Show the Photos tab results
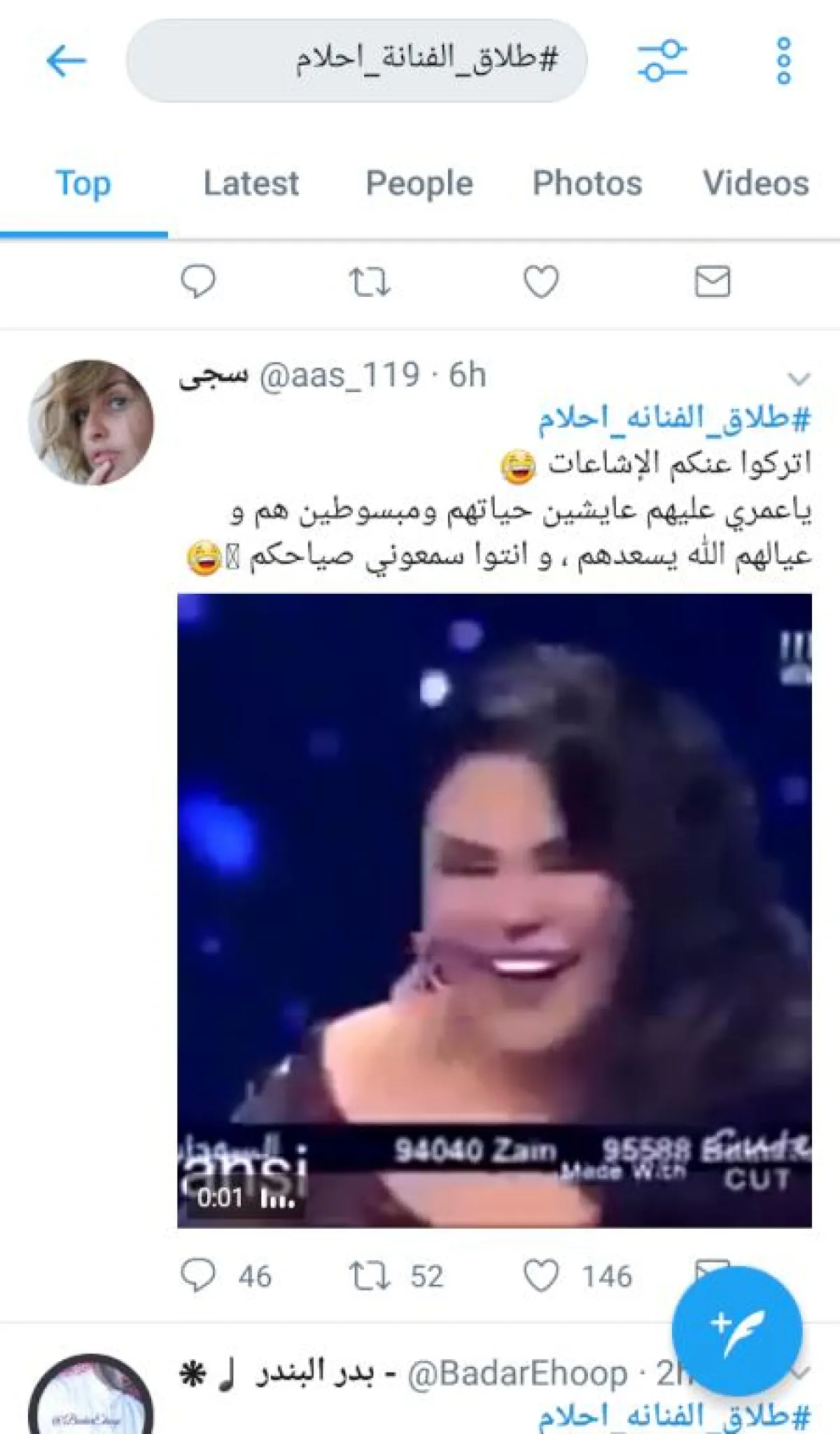This screenshot has width=840, height=1434. click(587, 184)
